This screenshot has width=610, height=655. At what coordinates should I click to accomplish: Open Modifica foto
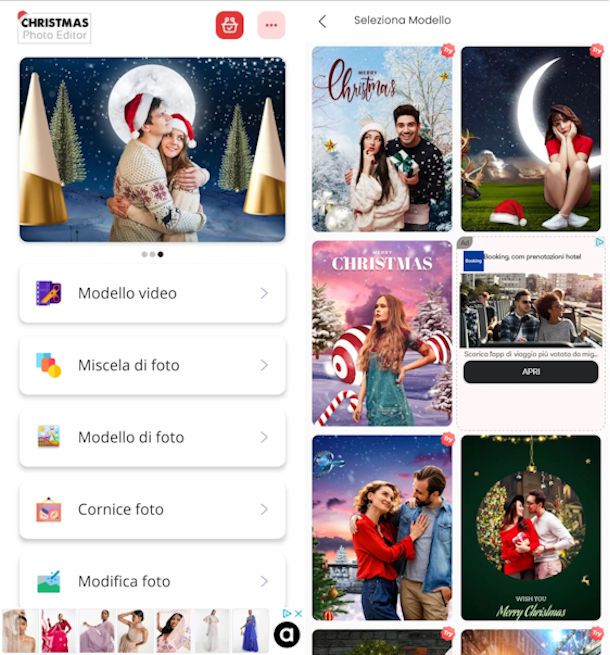click(152, 581)
